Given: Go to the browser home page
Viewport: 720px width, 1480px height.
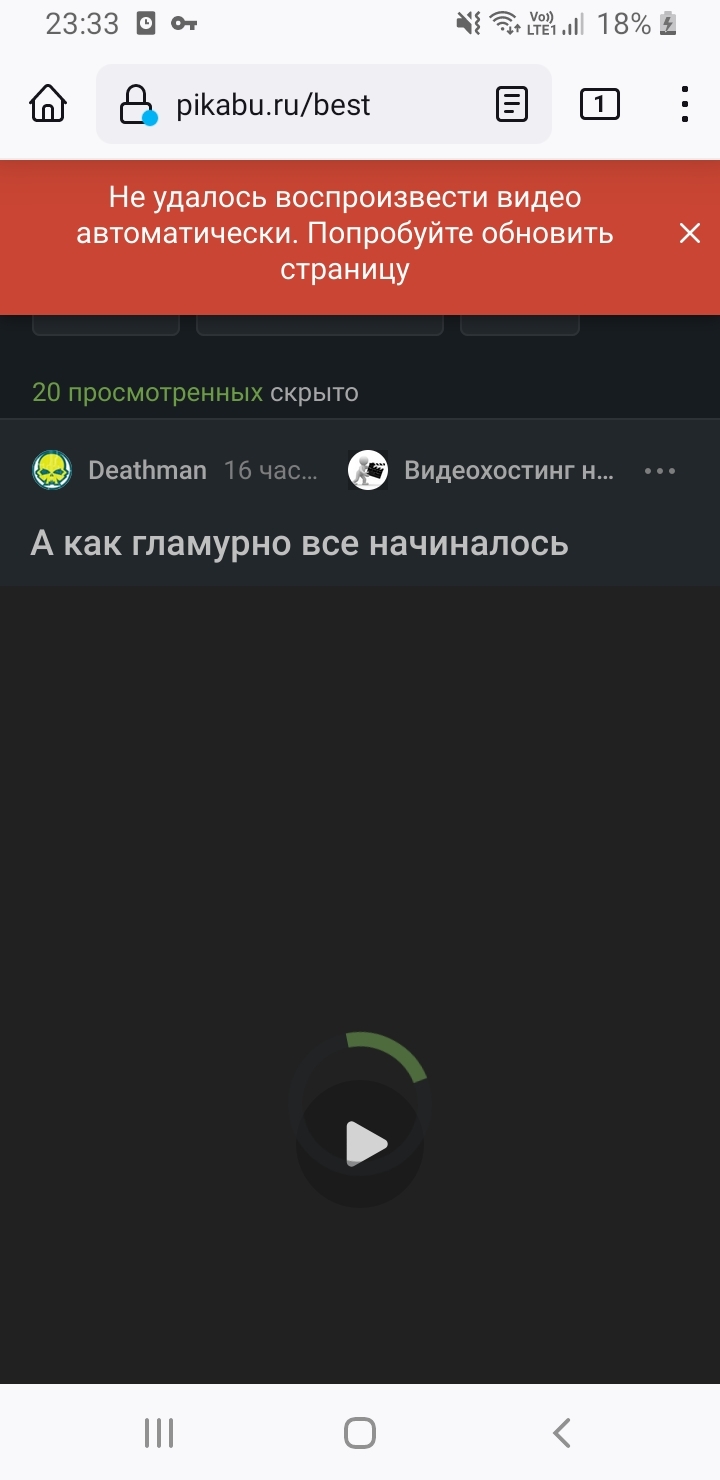Looking at the screenshot, I should [48, 104].
